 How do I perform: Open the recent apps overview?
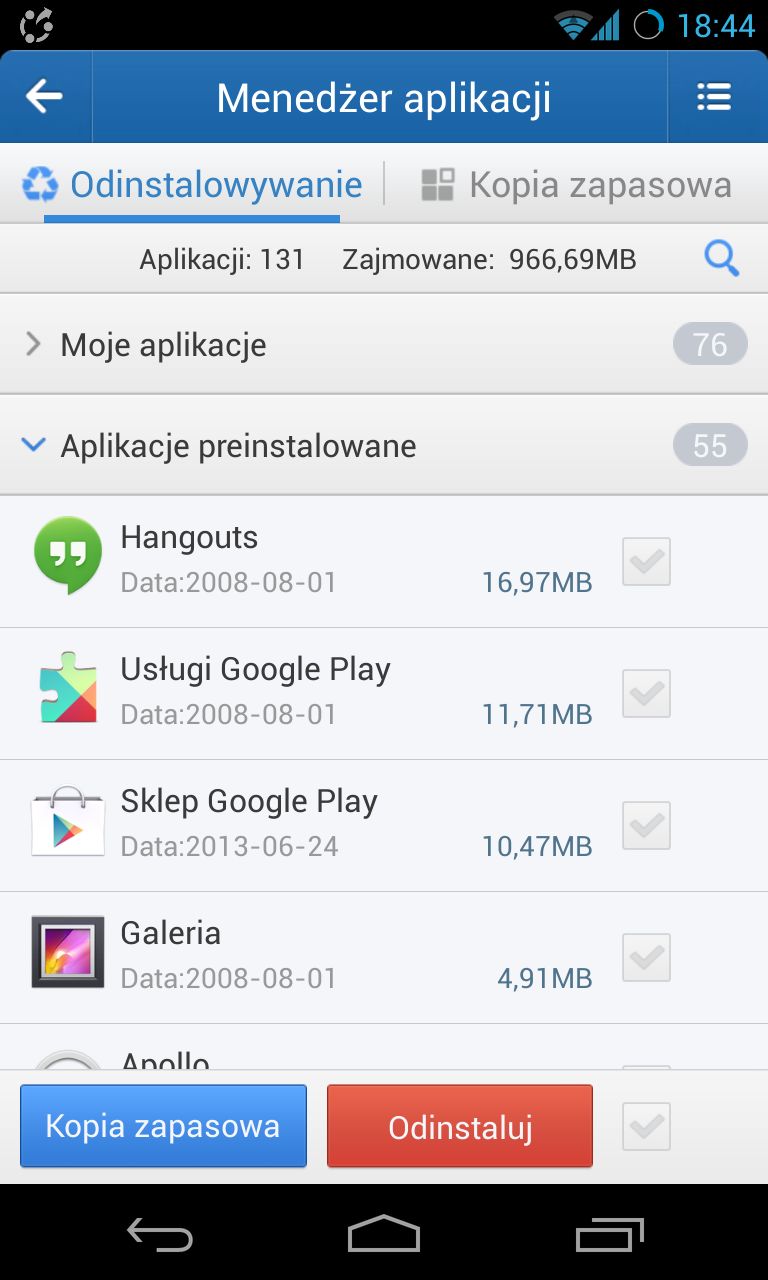pos(610,1235)
